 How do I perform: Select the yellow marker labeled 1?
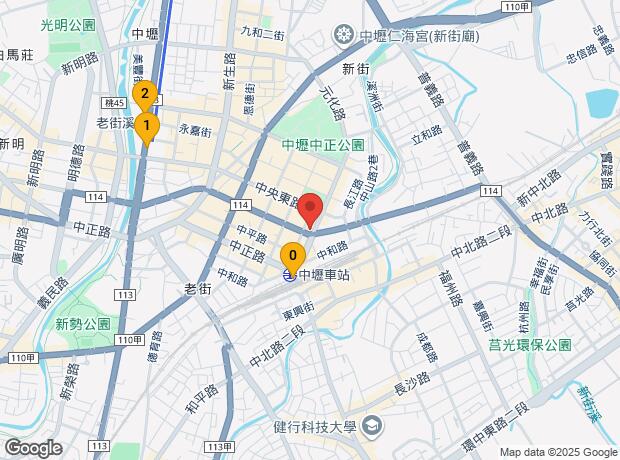(147, 127)
